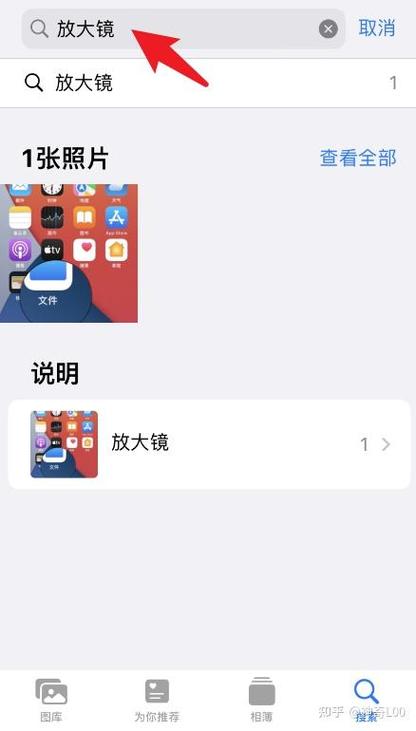Switch to the 图库 tab
The height and width of the screenshot is (731, 416).
pos(51,700)
